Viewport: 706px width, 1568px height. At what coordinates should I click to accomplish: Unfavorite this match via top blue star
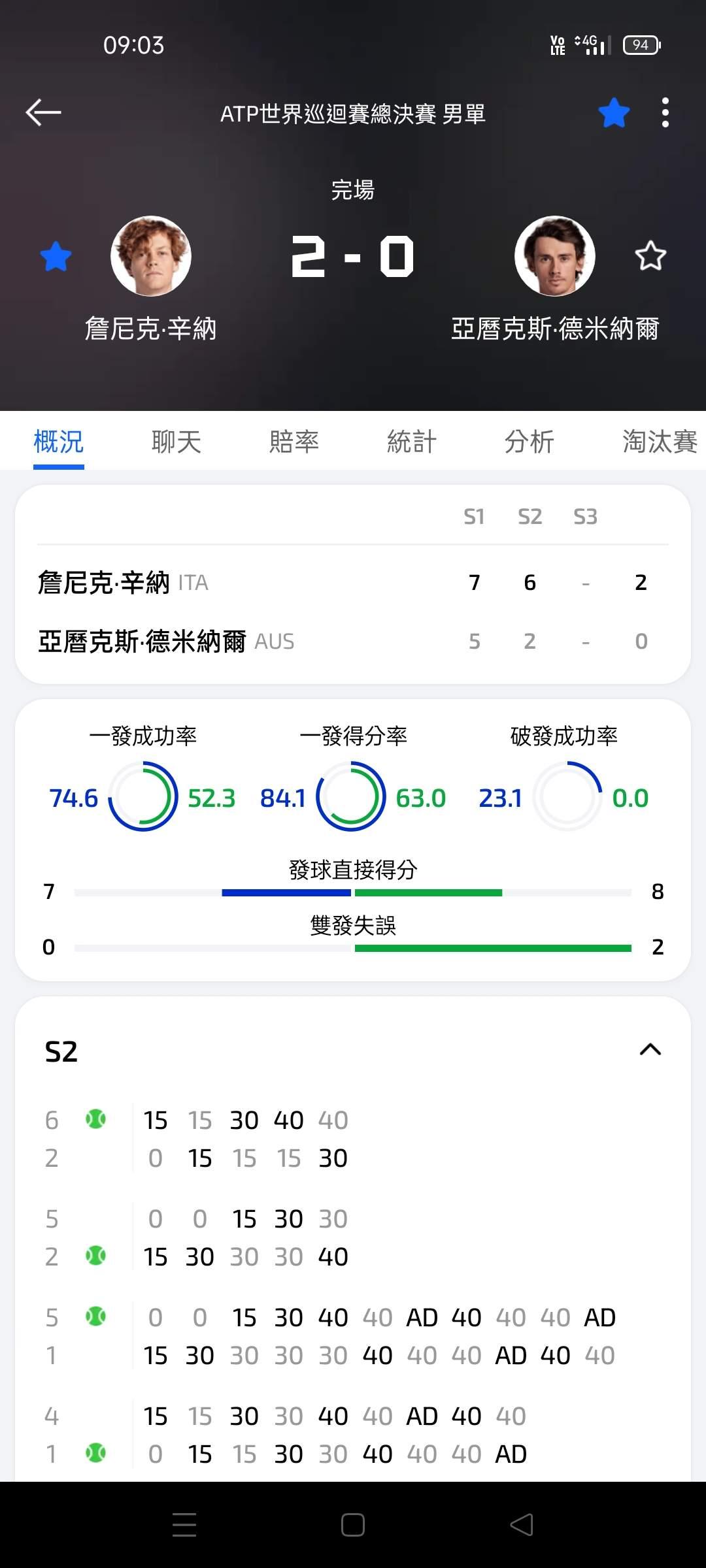click(x=614, y=112)
